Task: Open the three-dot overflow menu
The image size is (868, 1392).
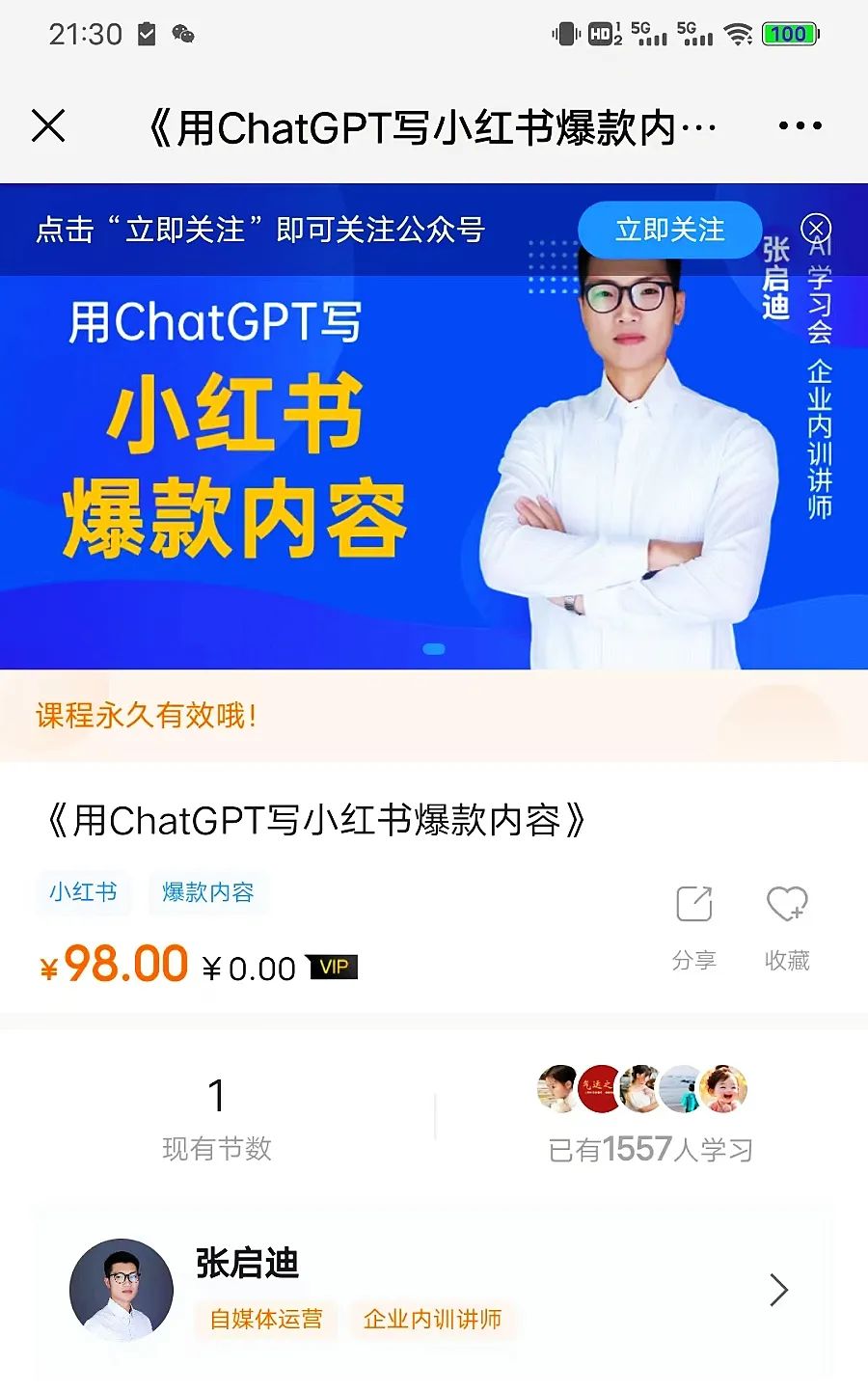Action: [800, 126]
